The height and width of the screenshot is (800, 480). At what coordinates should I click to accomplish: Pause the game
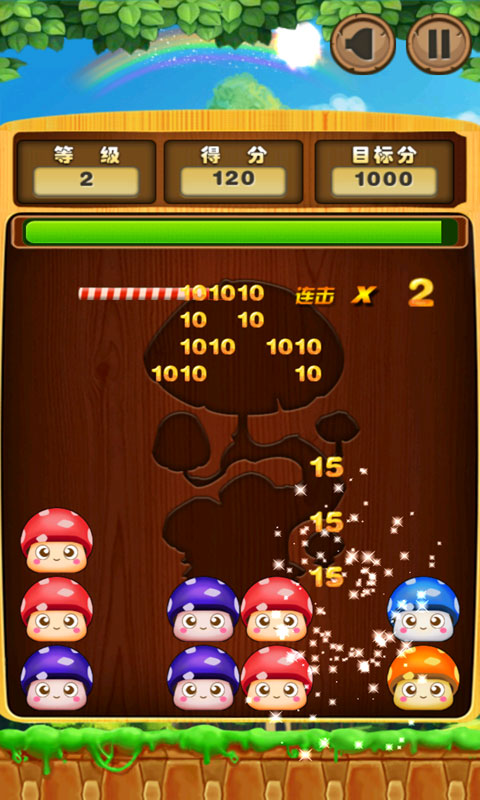point(439,44)
